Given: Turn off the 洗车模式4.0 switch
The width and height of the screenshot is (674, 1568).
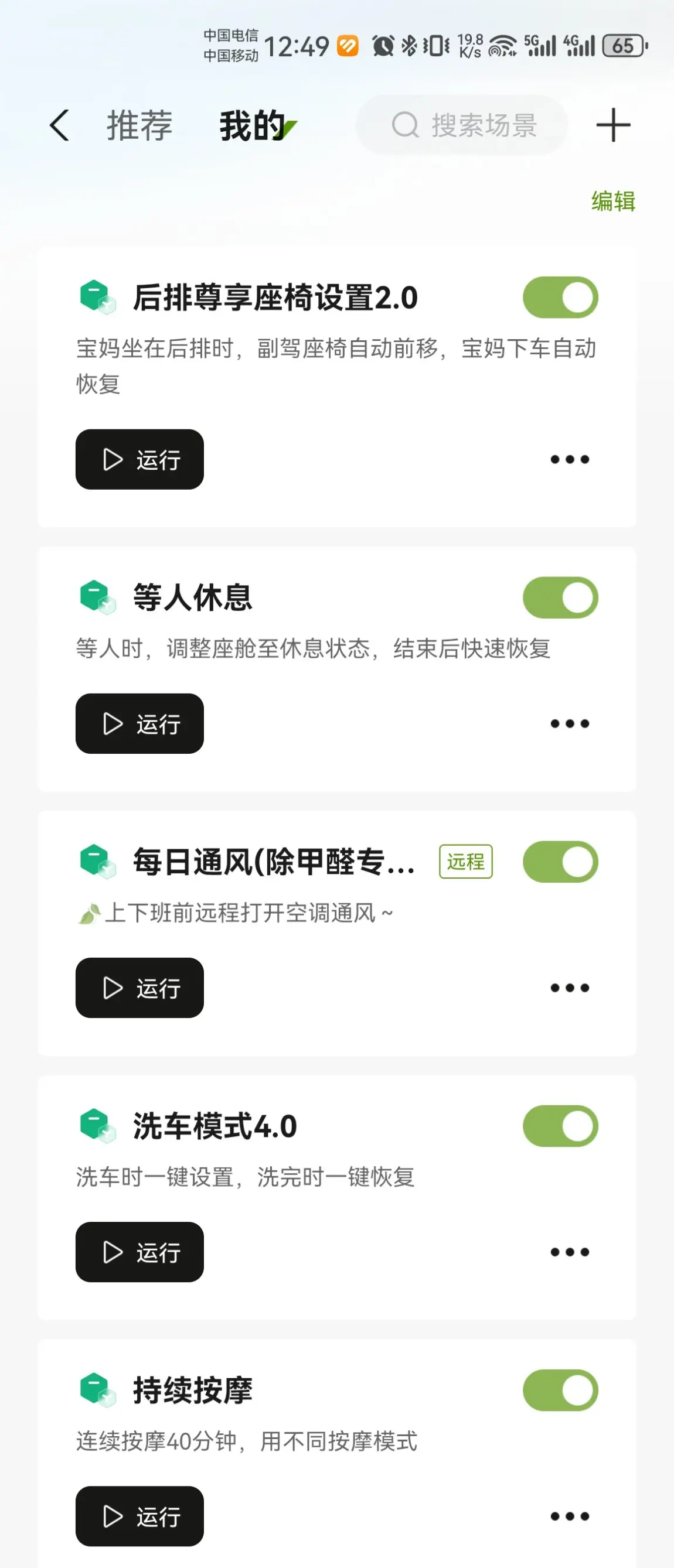Looking at the screenshot, I should click(560, 1125).
